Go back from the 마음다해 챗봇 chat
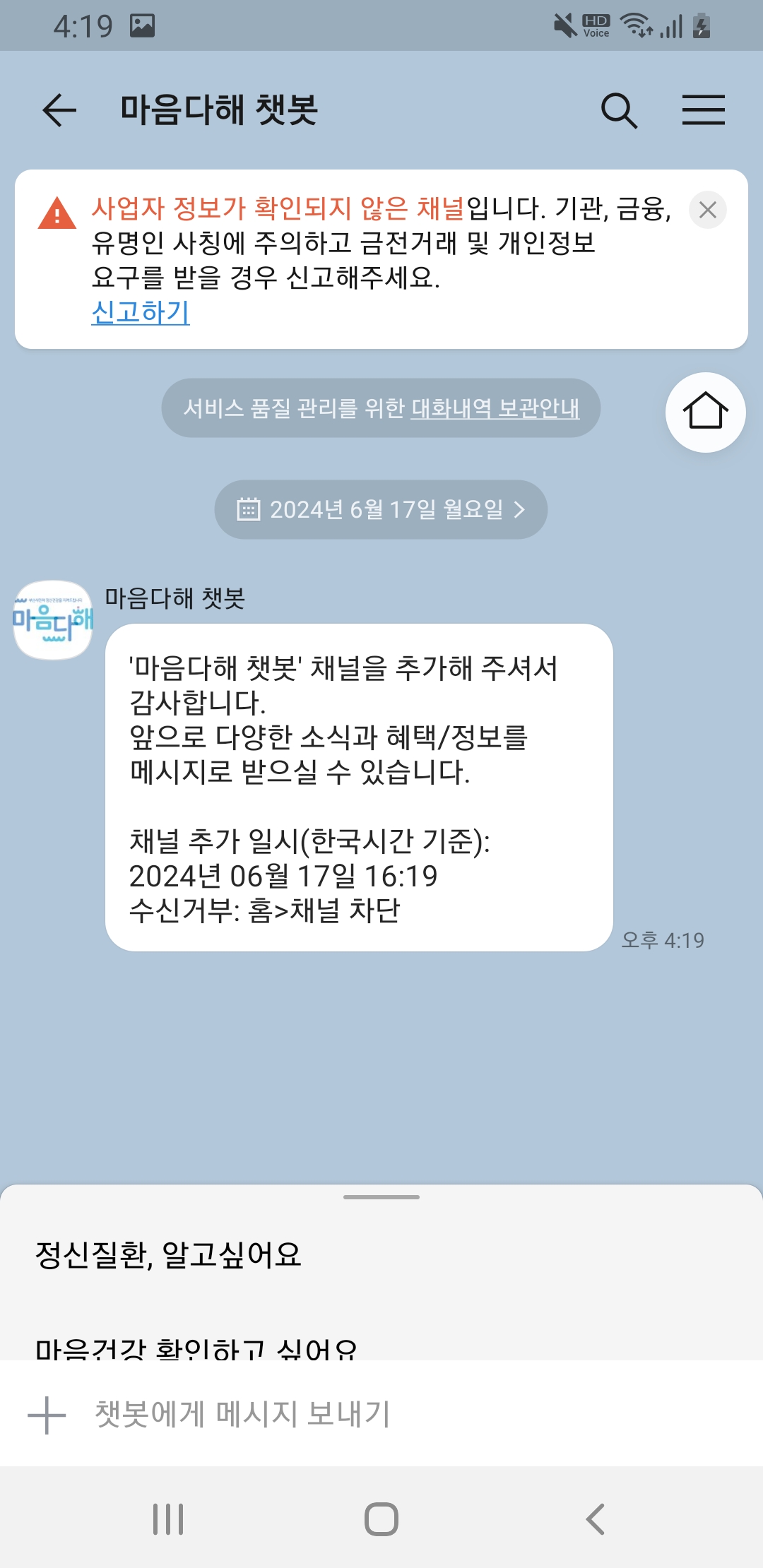 click(59, 110)
